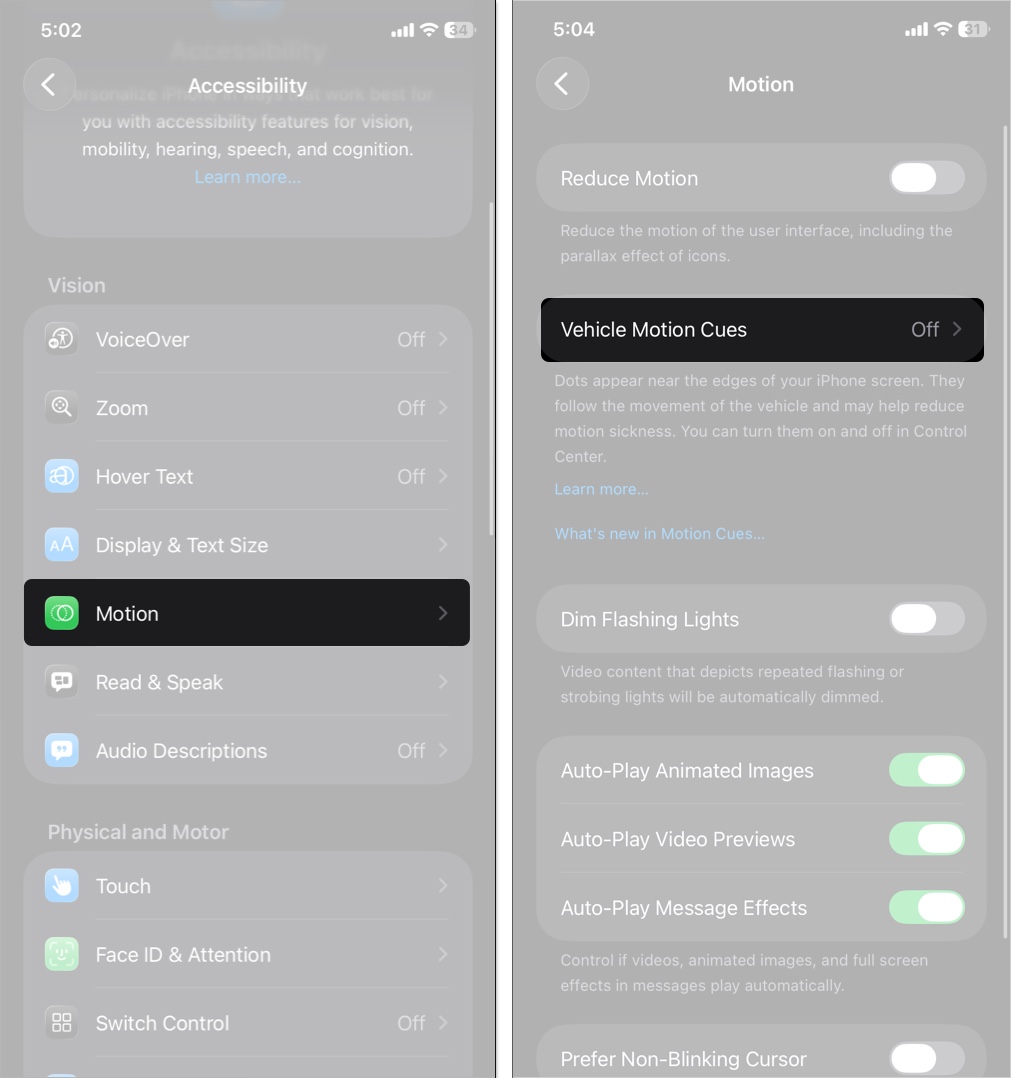Toggle Auto-Play Message Effects off
The width and height of the screenshot is (1011, 1078).
click(x=926, y=908)
